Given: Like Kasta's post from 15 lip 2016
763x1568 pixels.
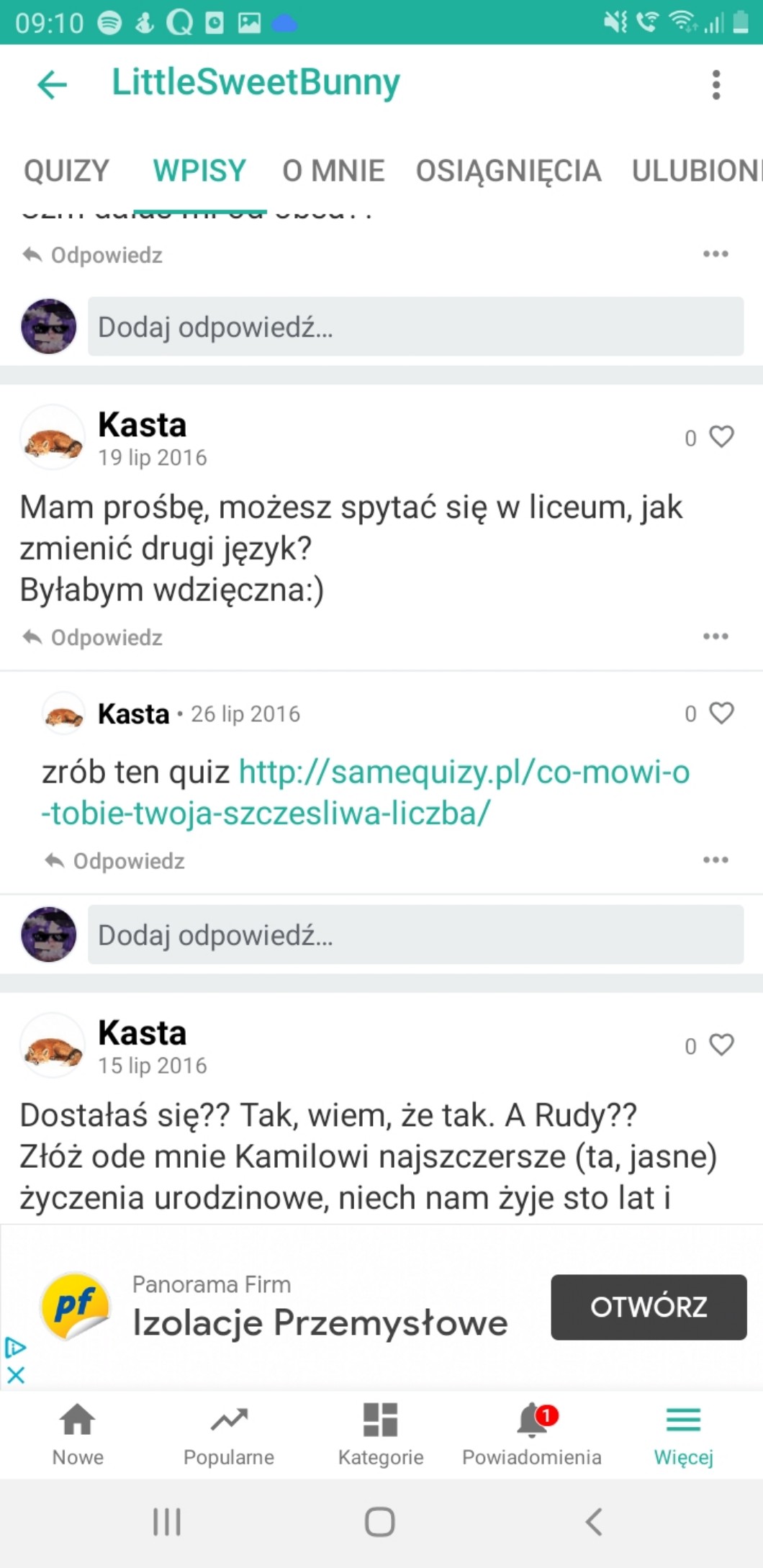Looking at the screenshot, I should [721, 1045].
